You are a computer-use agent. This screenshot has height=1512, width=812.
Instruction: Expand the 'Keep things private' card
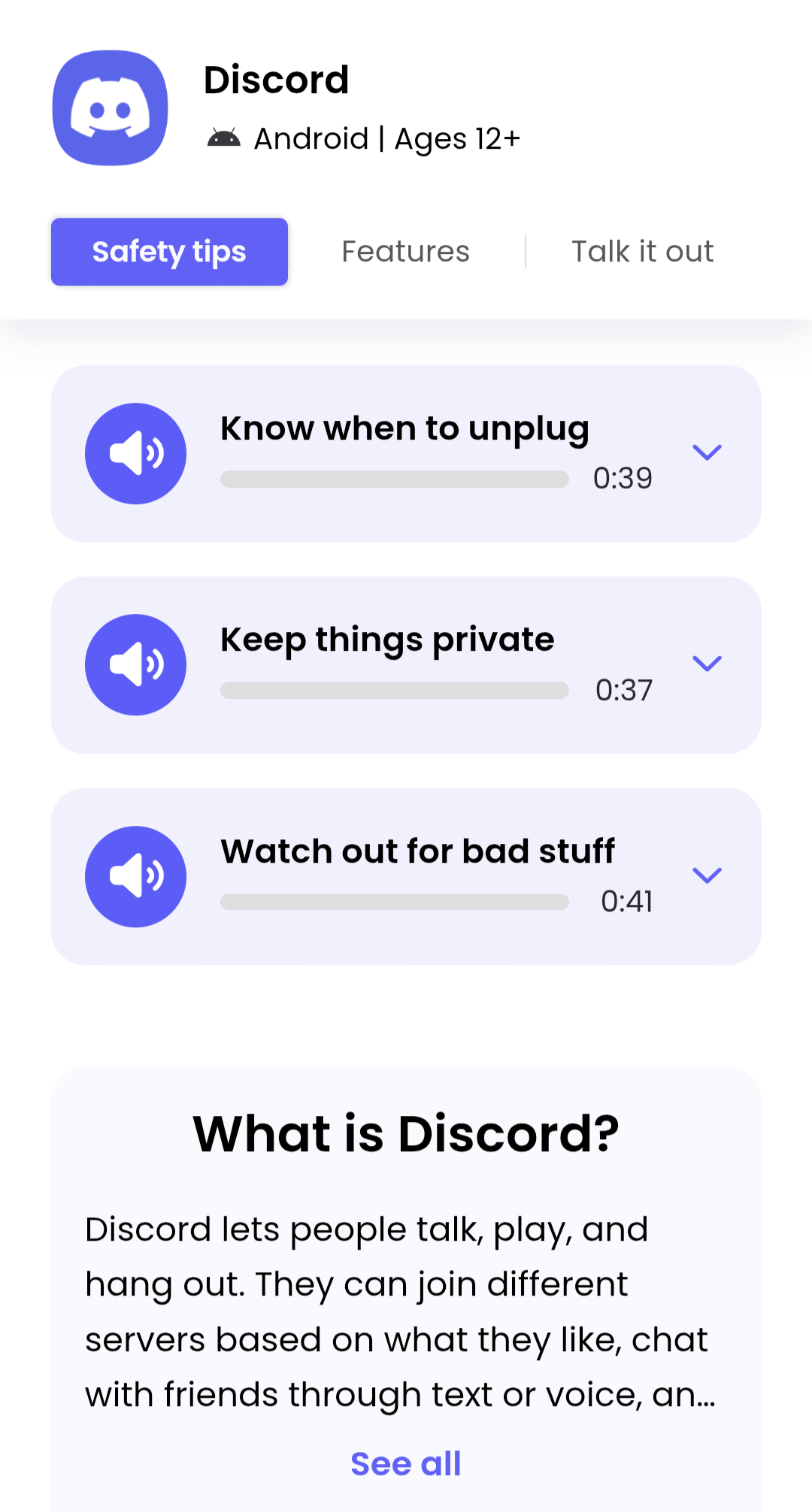[x=707, y=664]
